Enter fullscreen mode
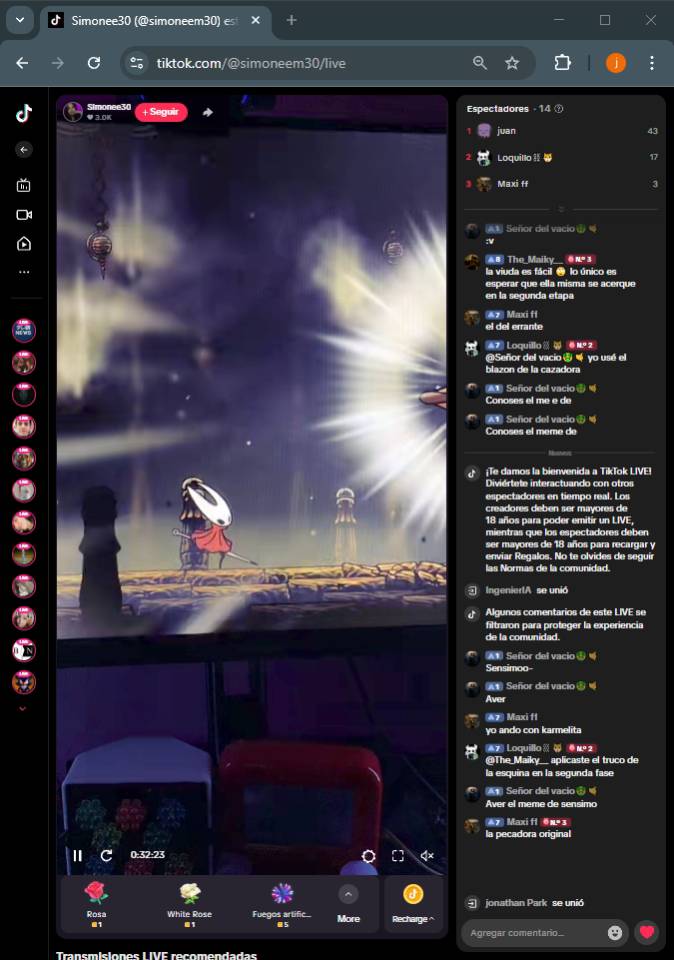 (x=397, y=856)
